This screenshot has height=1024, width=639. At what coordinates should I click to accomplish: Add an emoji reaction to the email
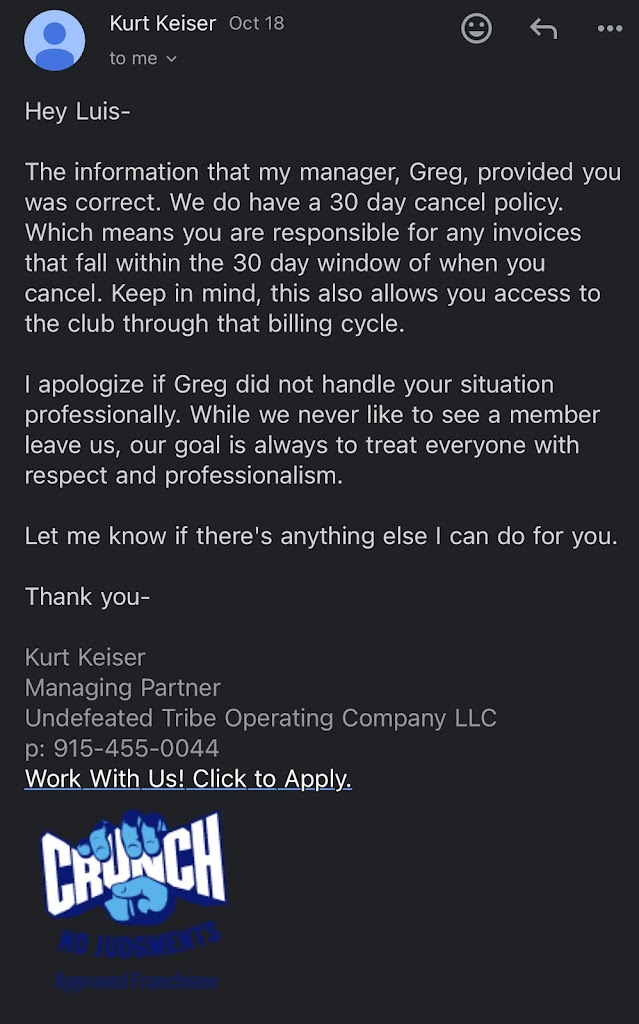476,29
